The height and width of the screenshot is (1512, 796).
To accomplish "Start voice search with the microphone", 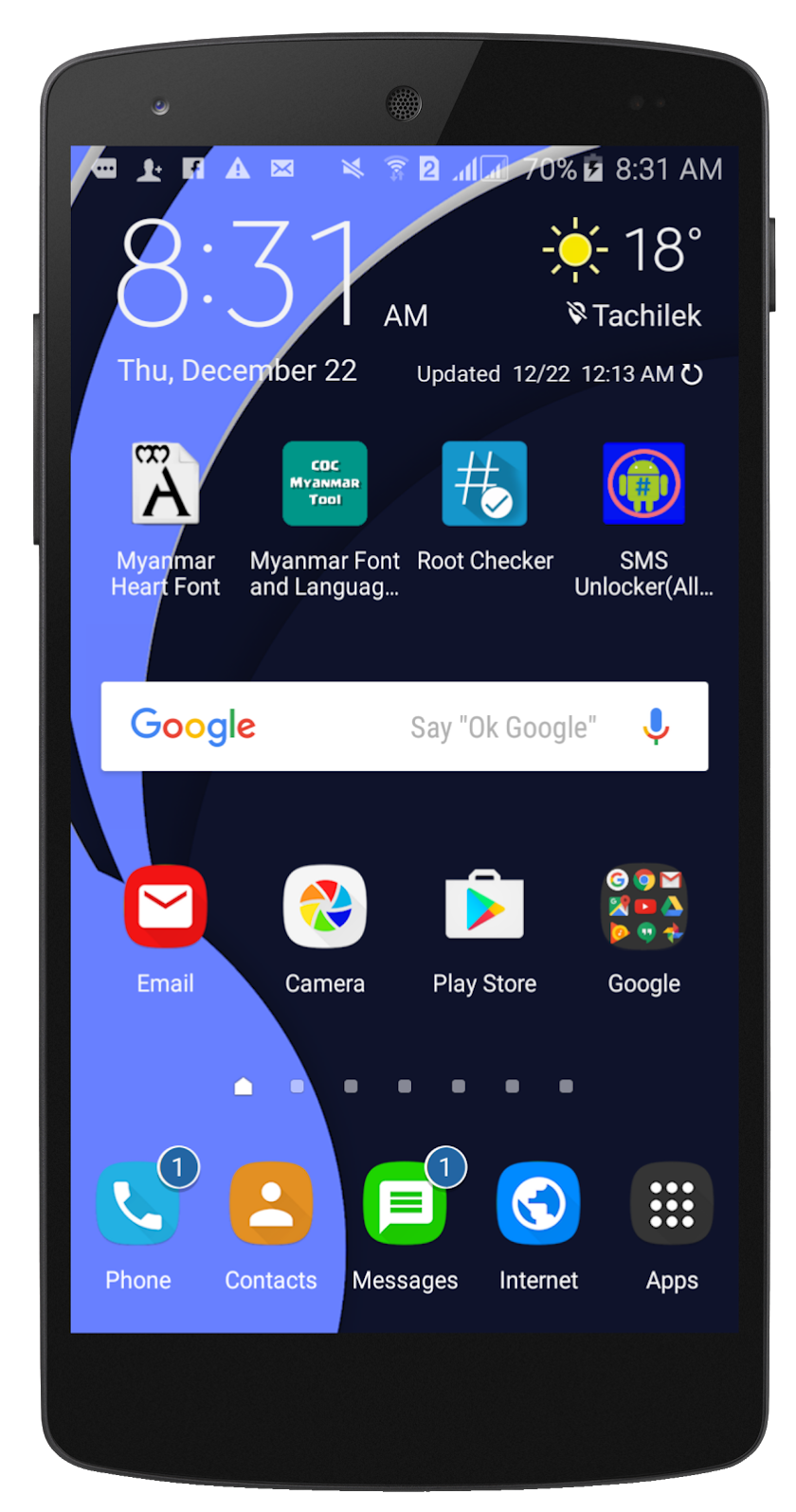I will coord(656,727).
